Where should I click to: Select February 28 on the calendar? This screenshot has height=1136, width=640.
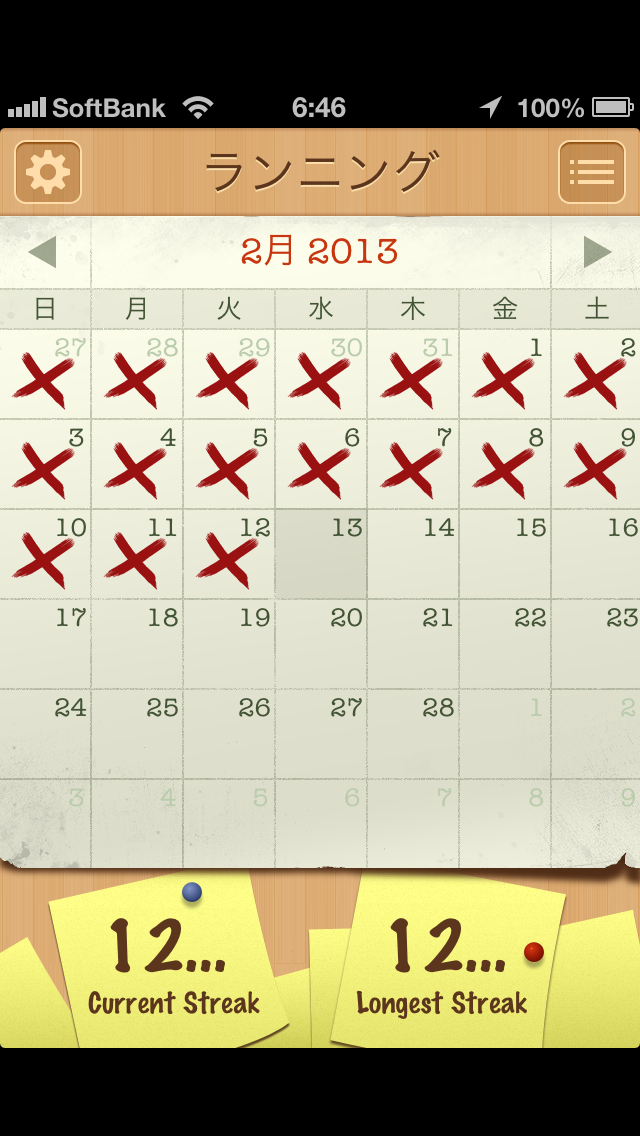pos(413,735)
